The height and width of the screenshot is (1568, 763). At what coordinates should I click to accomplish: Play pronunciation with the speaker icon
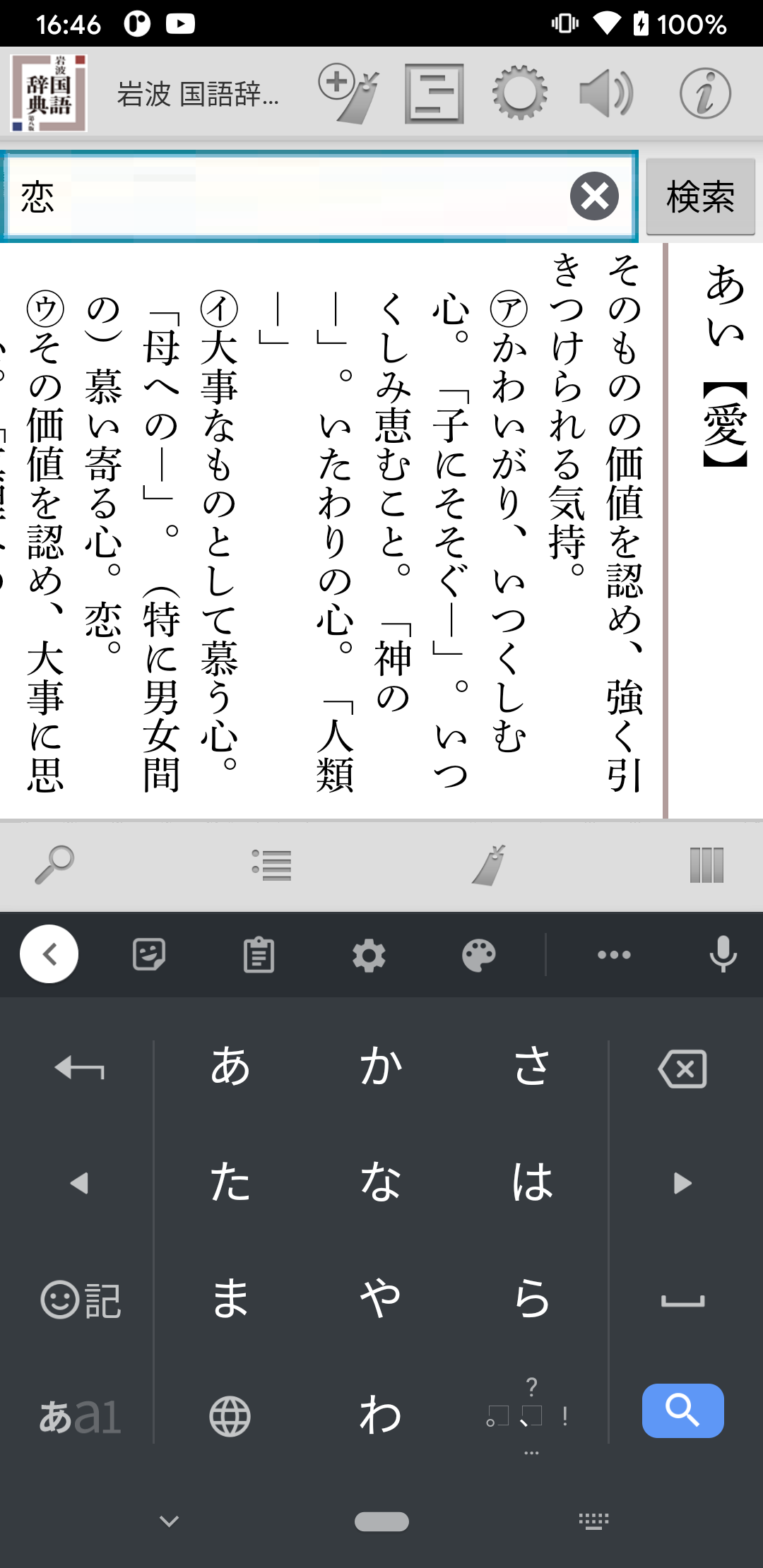click(606, 93)
